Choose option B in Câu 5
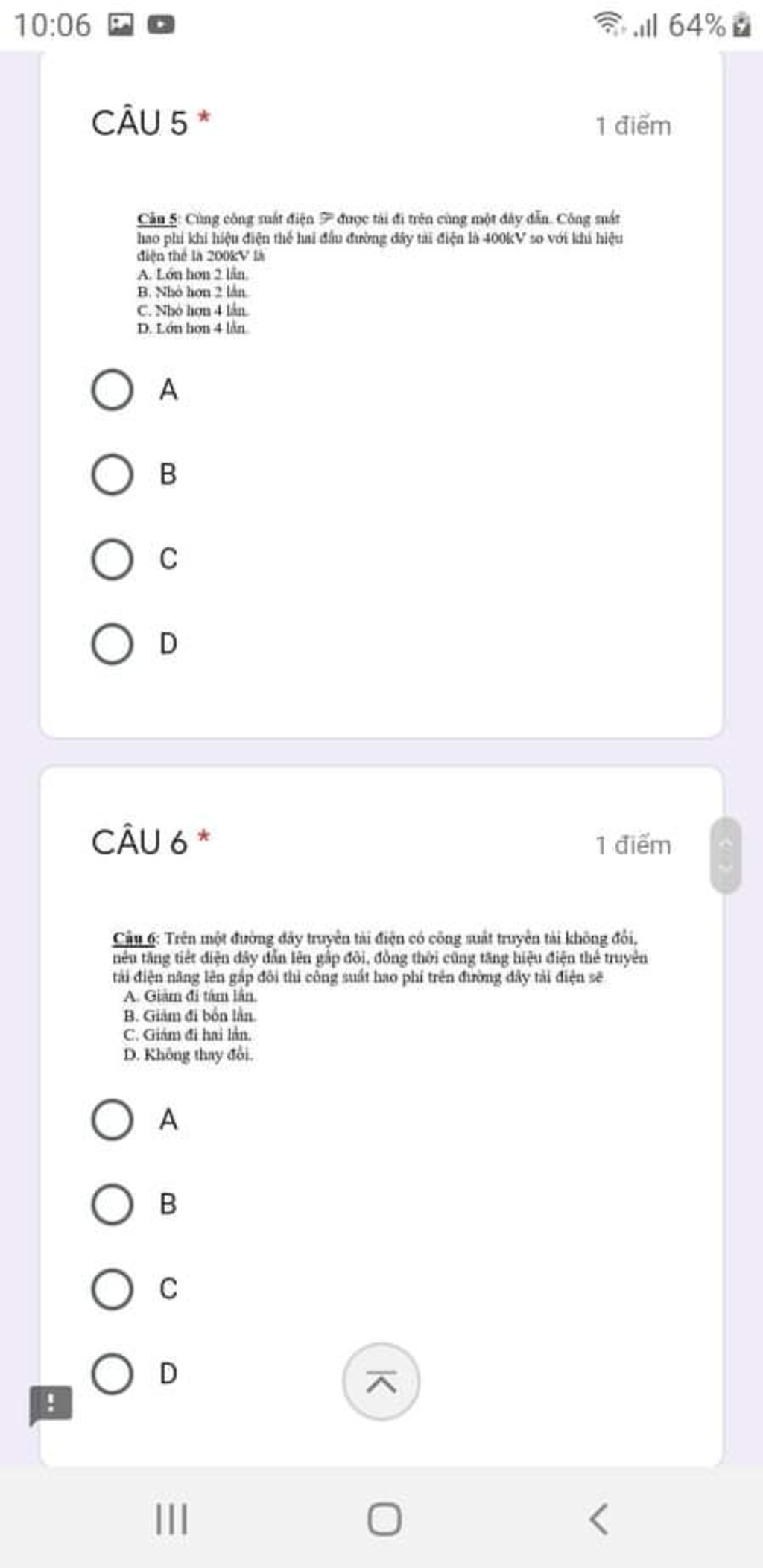The height and width of the screenshot is (1568, 763). pos(113,474)
